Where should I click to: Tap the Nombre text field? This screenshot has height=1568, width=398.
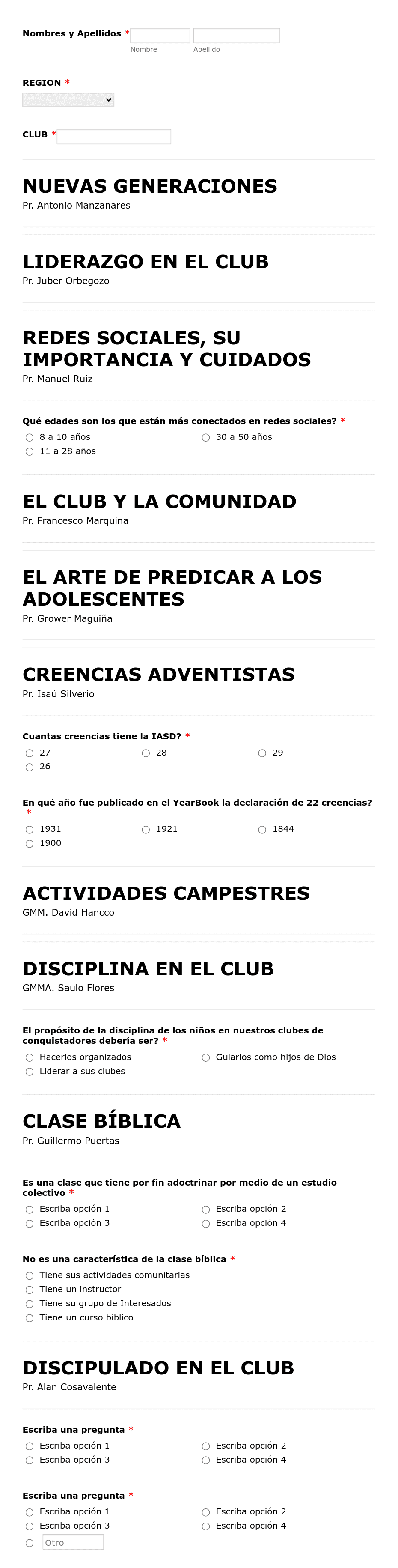pyautogui.click(x=160, y=35)
